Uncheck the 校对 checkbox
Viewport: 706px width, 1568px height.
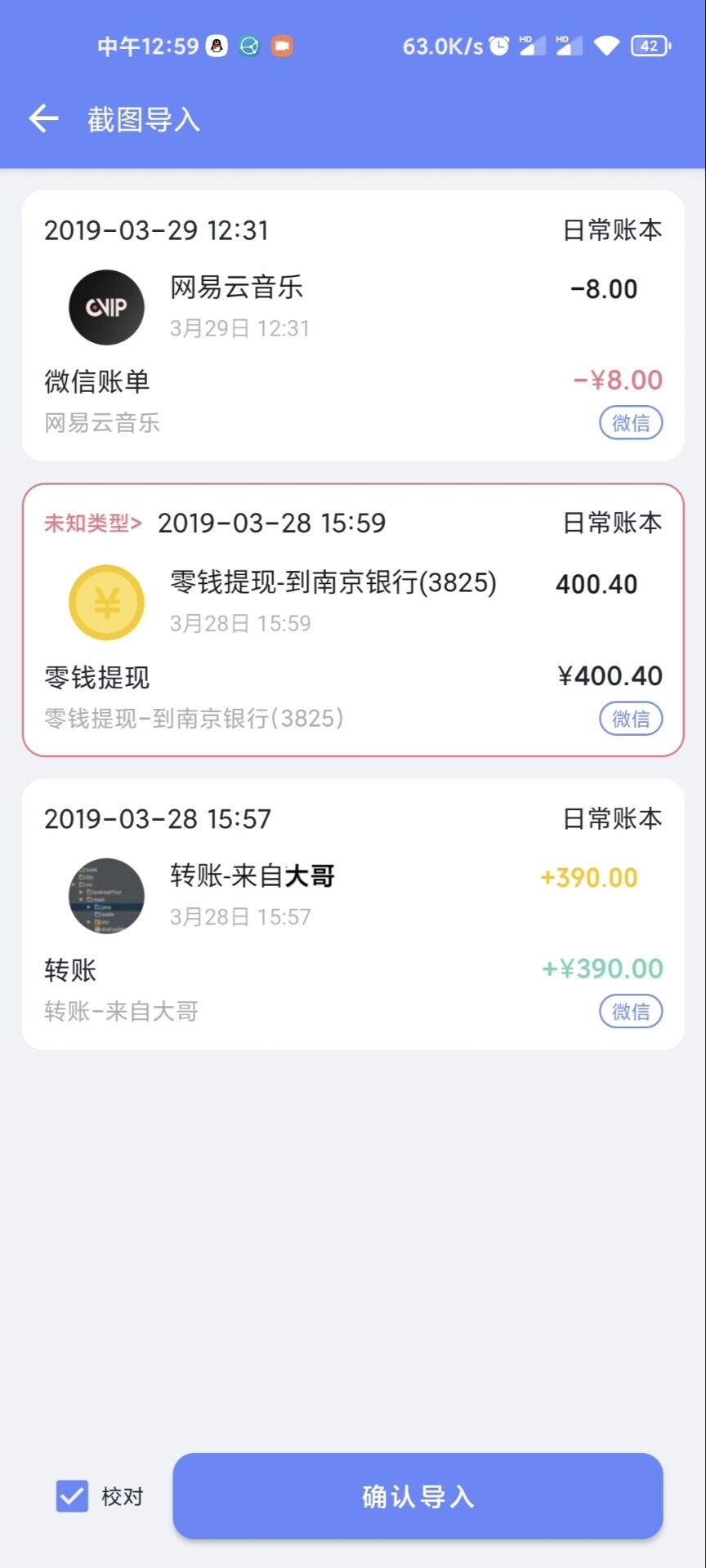point(72,1496)
